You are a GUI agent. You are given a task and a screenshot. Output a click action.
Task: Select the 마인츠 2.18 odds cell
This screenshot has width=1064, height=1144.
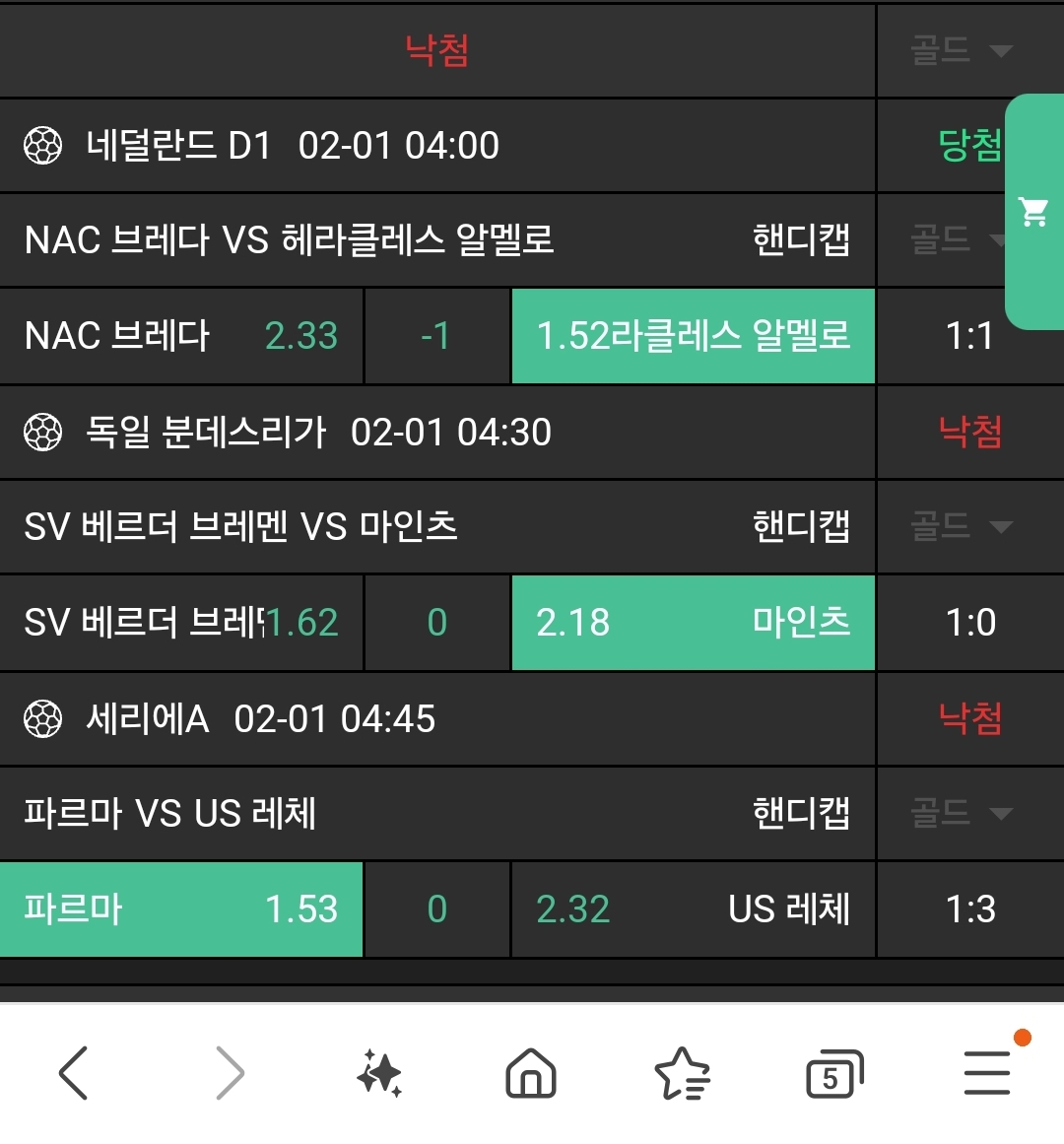point(693,623)
